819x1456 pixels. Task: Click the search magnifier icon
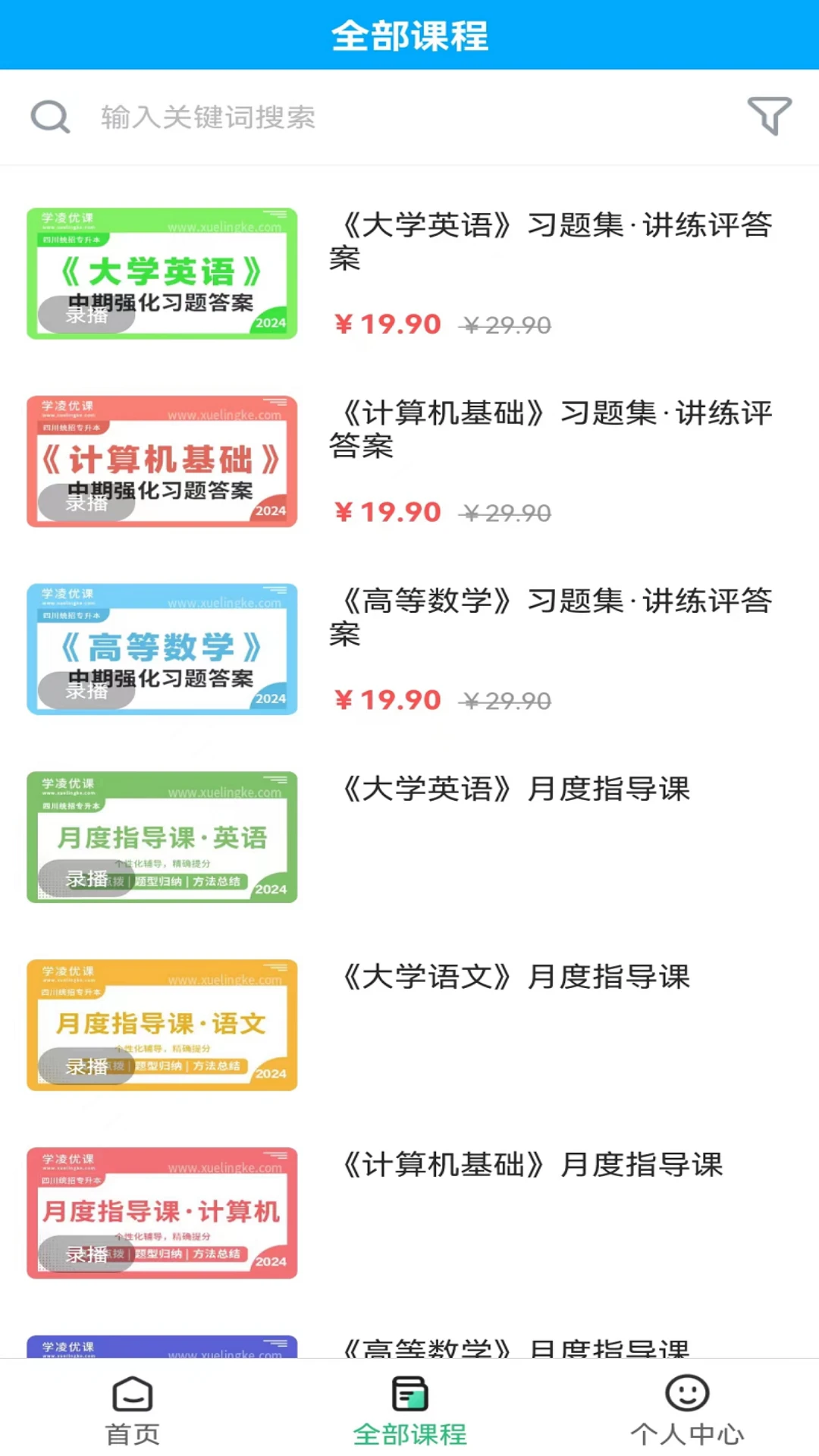pos(49,117)
